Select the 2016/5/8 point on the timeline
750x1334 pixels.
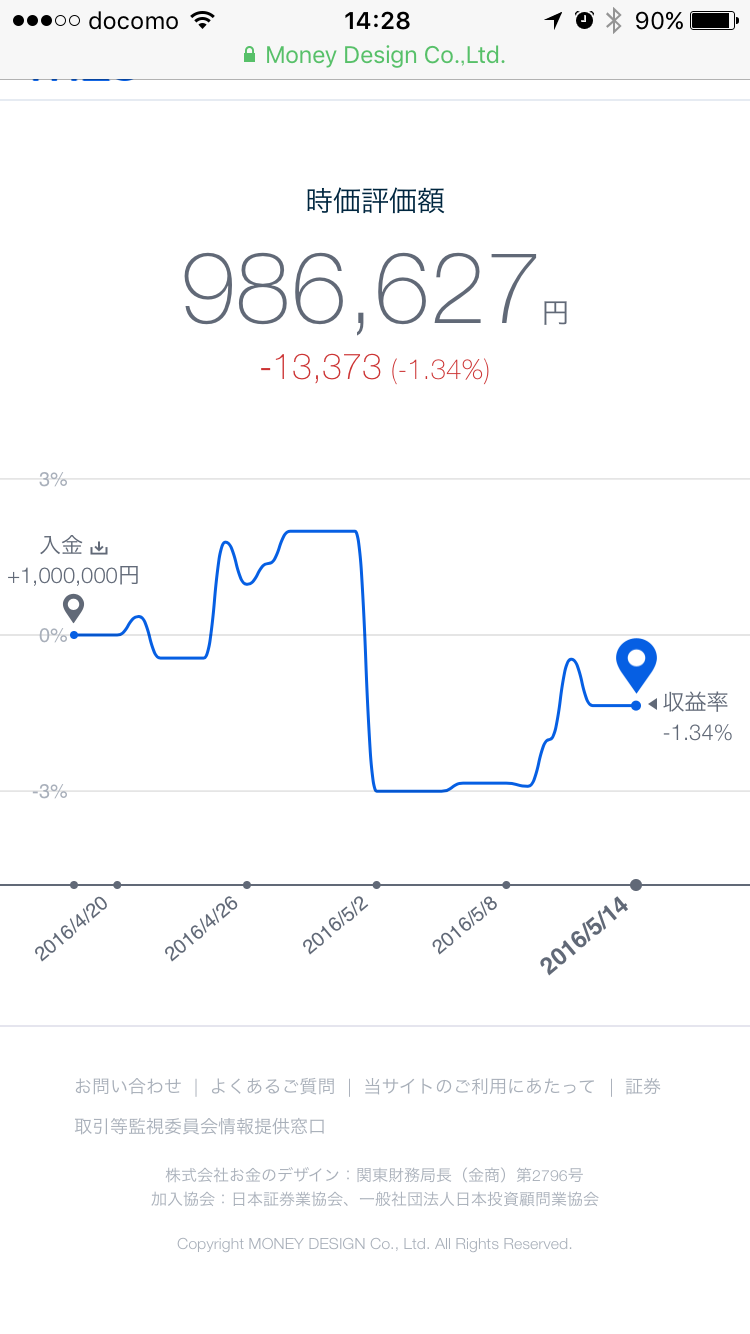(x=506, y=884)
